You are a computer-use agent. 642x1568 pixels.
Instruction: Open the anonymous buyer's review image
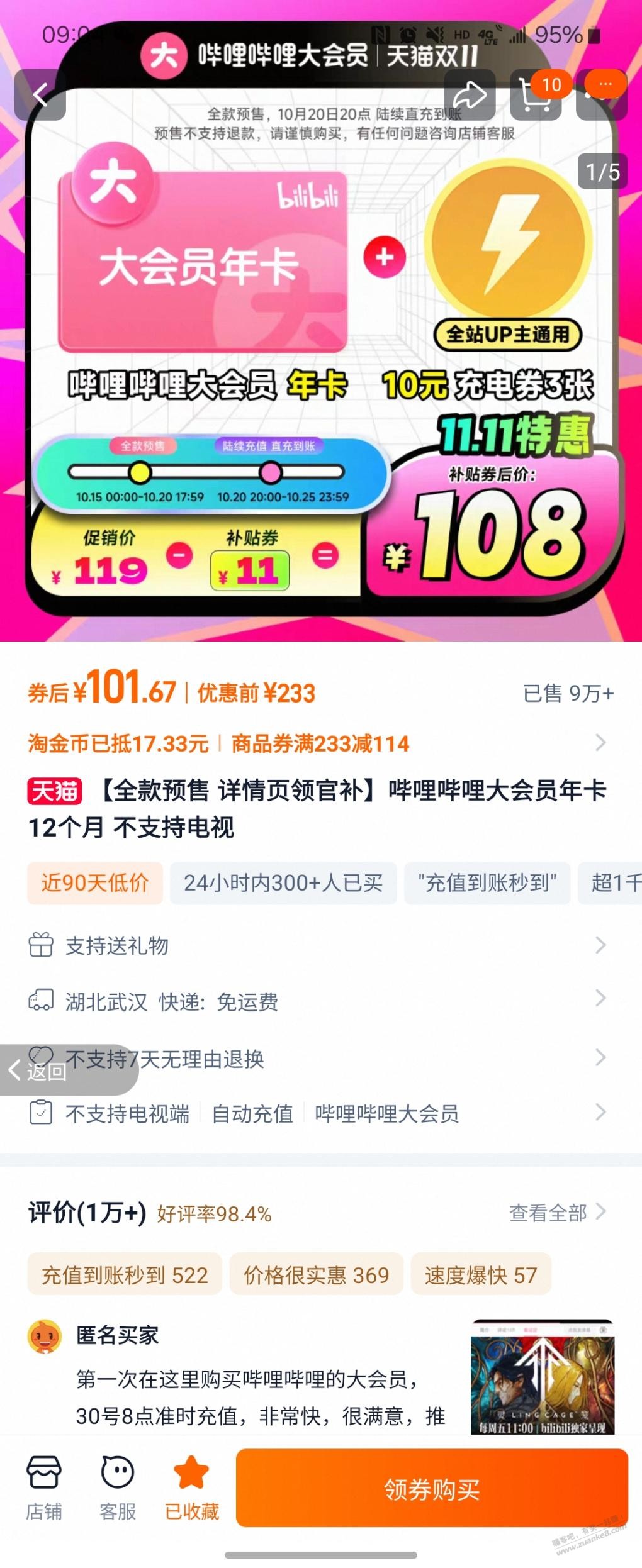(x=542, y=1377)
